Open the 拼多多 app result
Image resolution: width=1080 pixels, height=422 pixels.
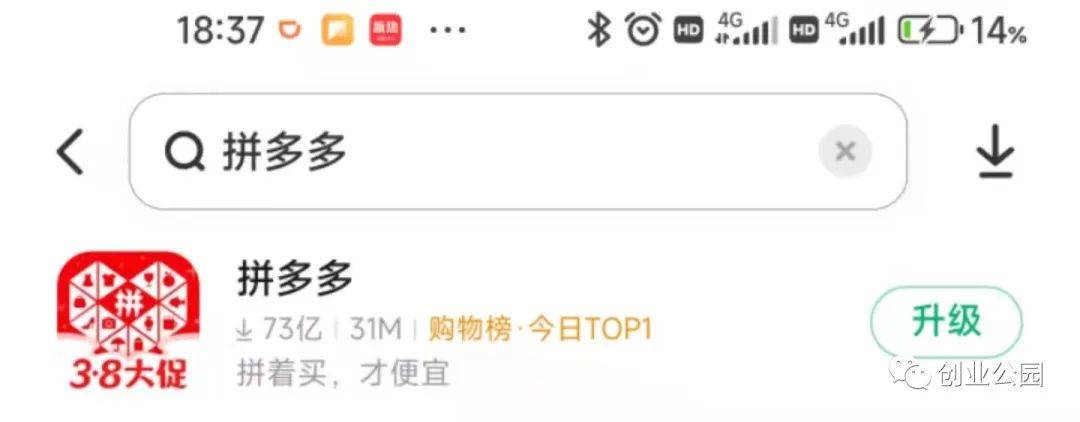tap(296, 279)
